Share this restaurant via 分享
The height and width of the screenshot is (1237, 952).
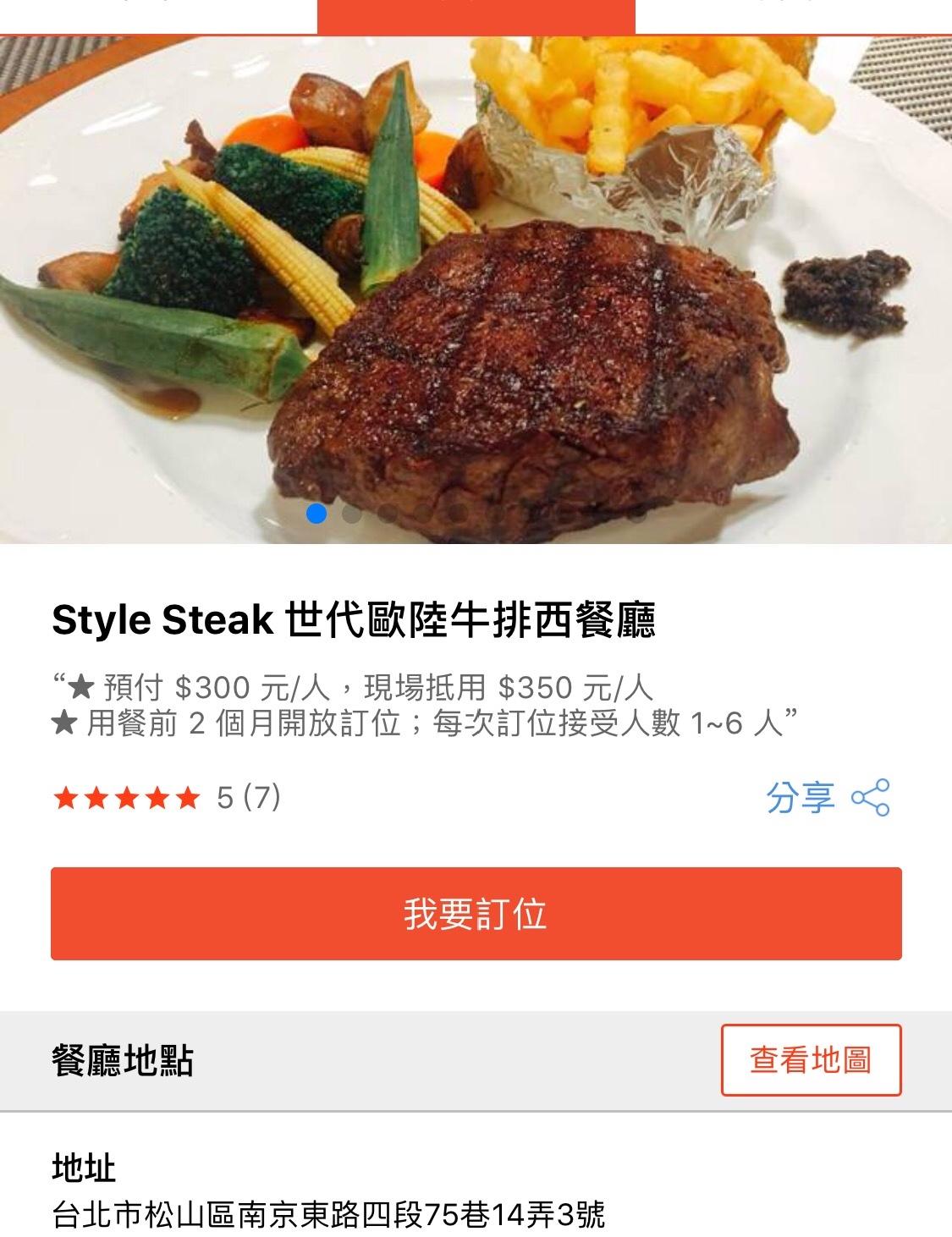pyautogui.click(x=827, y=798)
